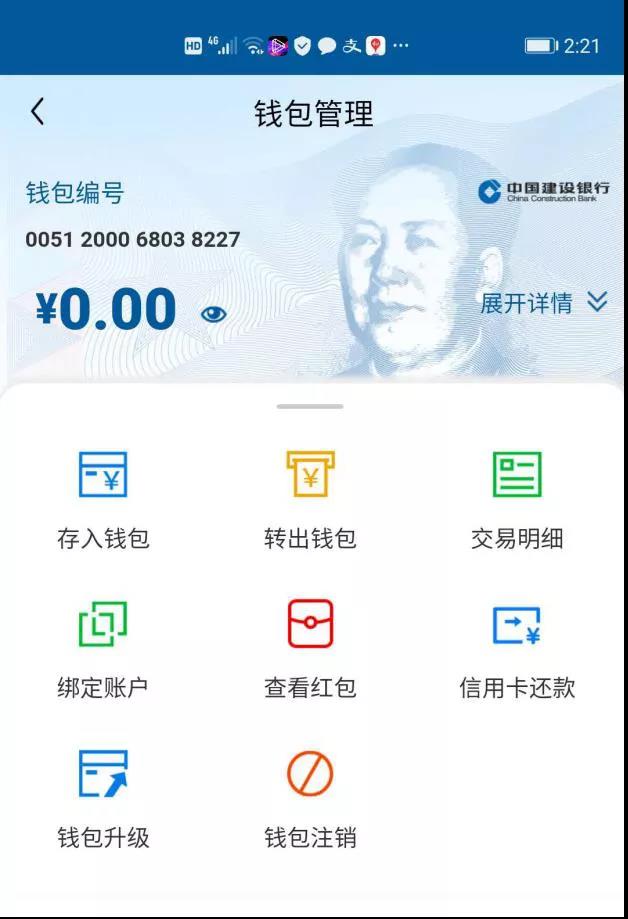View 交易明细 transaction history
The width and height of the screenshot is (628, 919).
click(517, 498)
